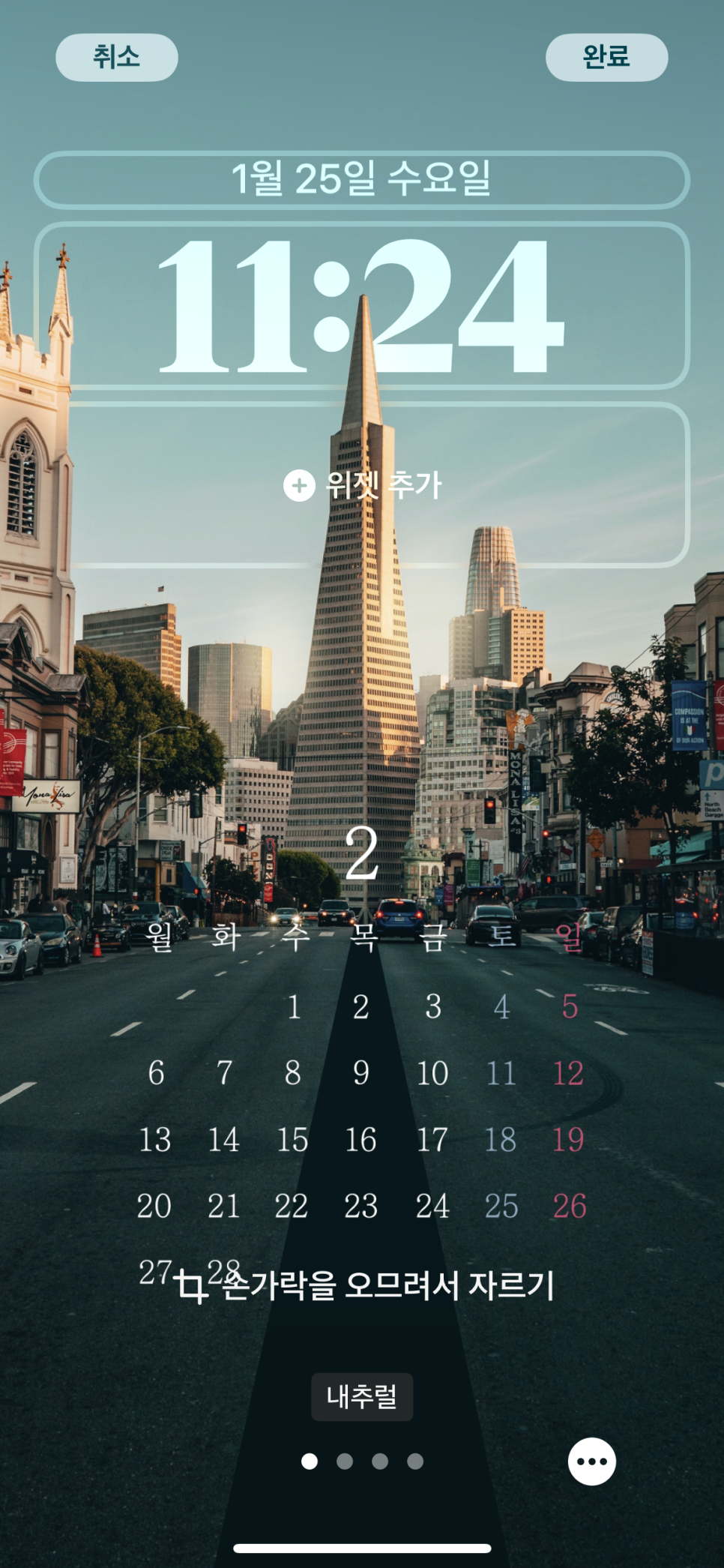724x1568 pixels.
Task: Edit the date widget showing 1월 25일 수요일
Action: click(362, 179)
